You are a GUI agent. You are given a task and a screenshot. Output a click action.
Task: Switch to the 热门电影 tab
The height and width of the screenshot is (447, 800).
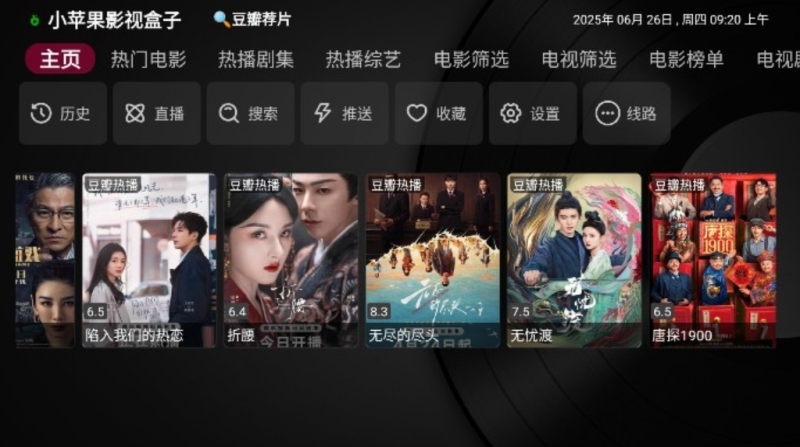coord(148,59)
